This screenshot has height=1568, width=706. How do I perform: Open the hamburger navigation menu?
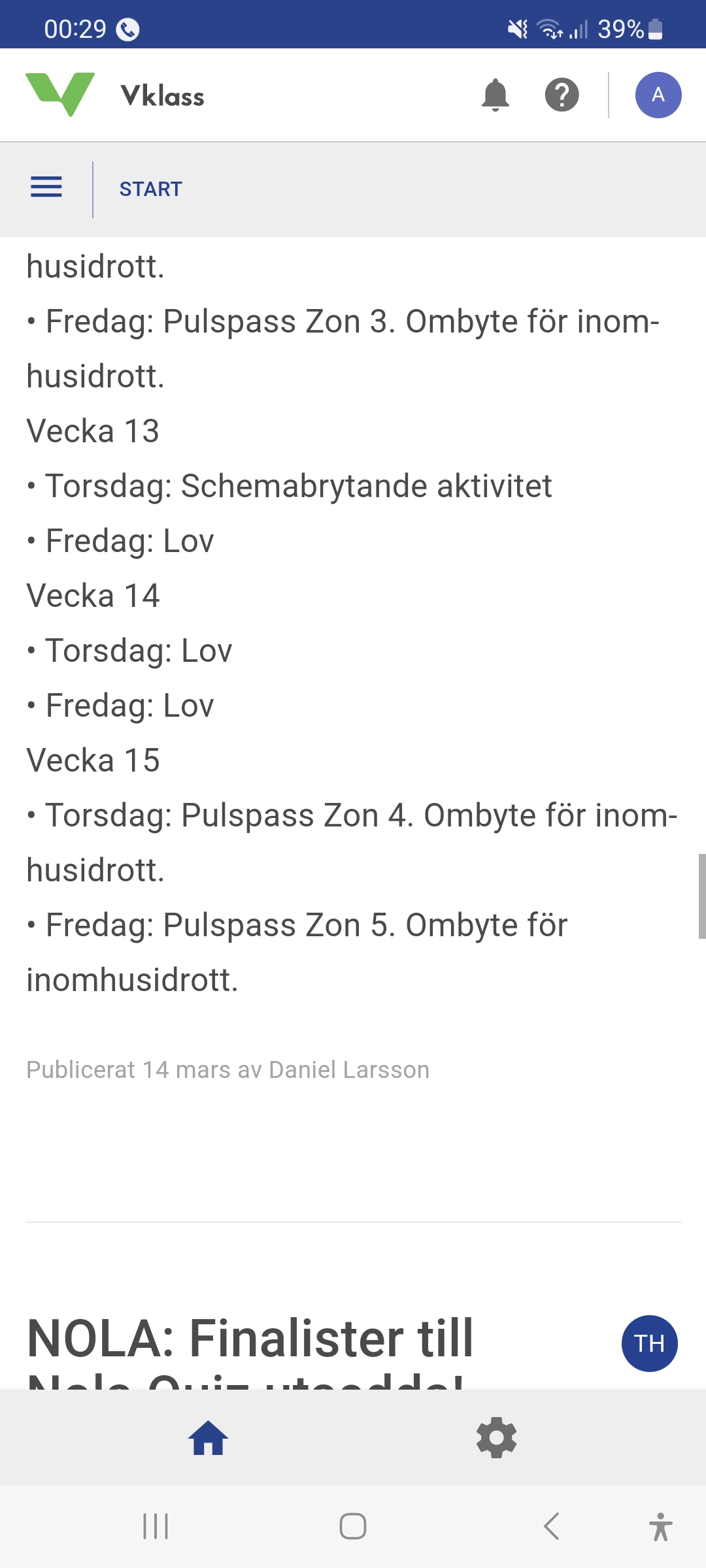coord(46,188)
